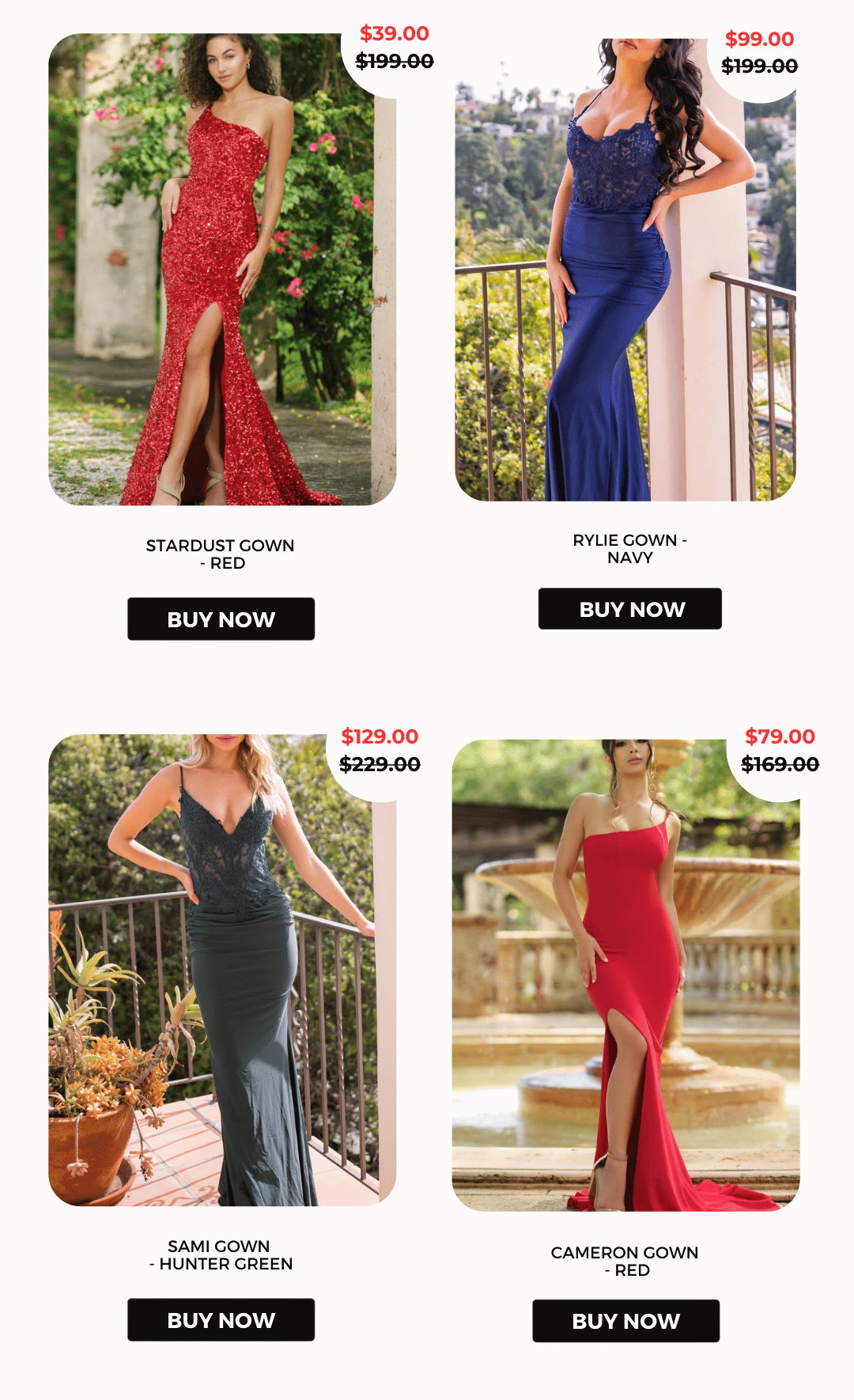Tap Buy Now under Cameron Gown Red
This screenshot has width=854, height=1400.
625,1320
